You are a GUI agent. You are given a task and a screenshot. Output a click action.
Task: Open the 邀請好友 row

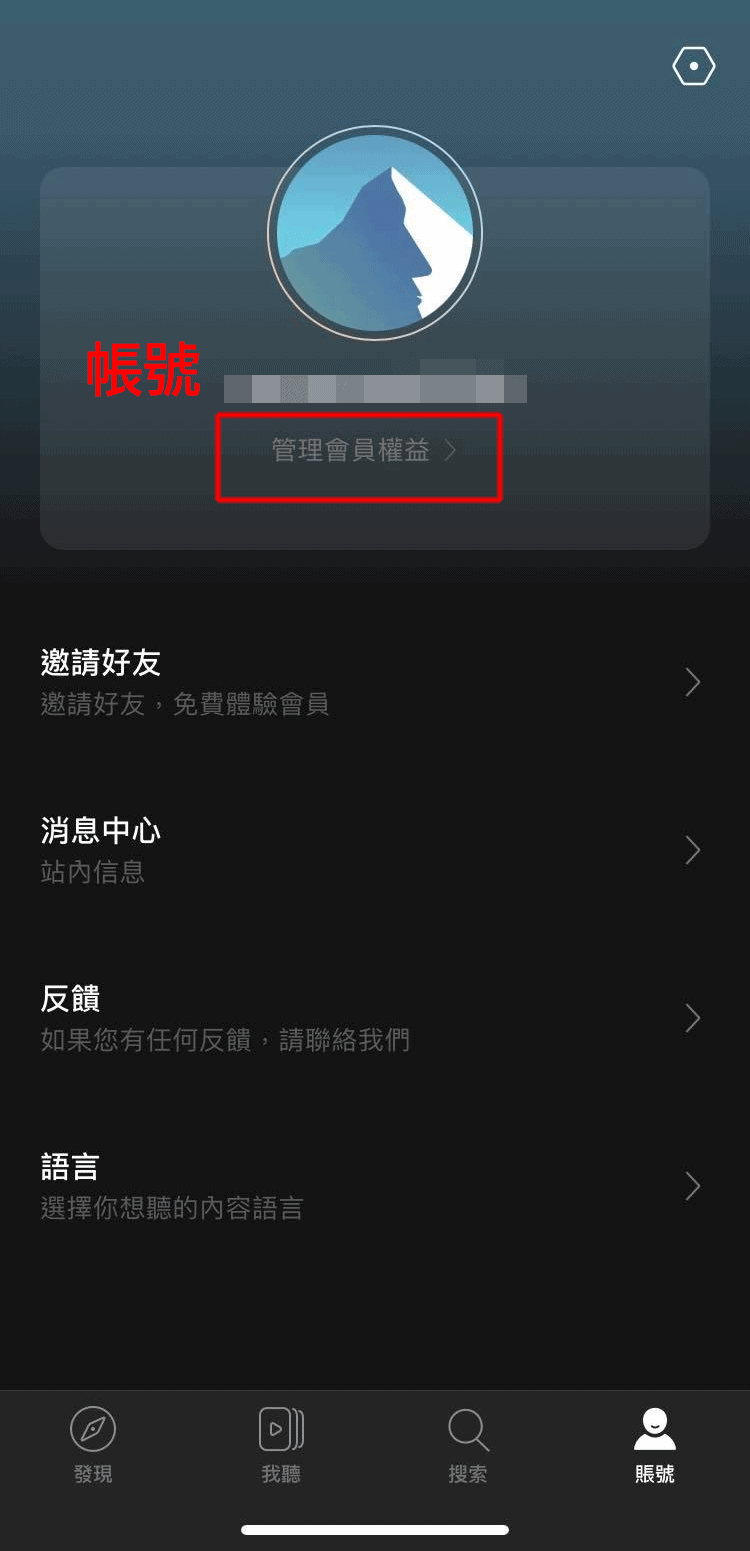pos(375,682)
